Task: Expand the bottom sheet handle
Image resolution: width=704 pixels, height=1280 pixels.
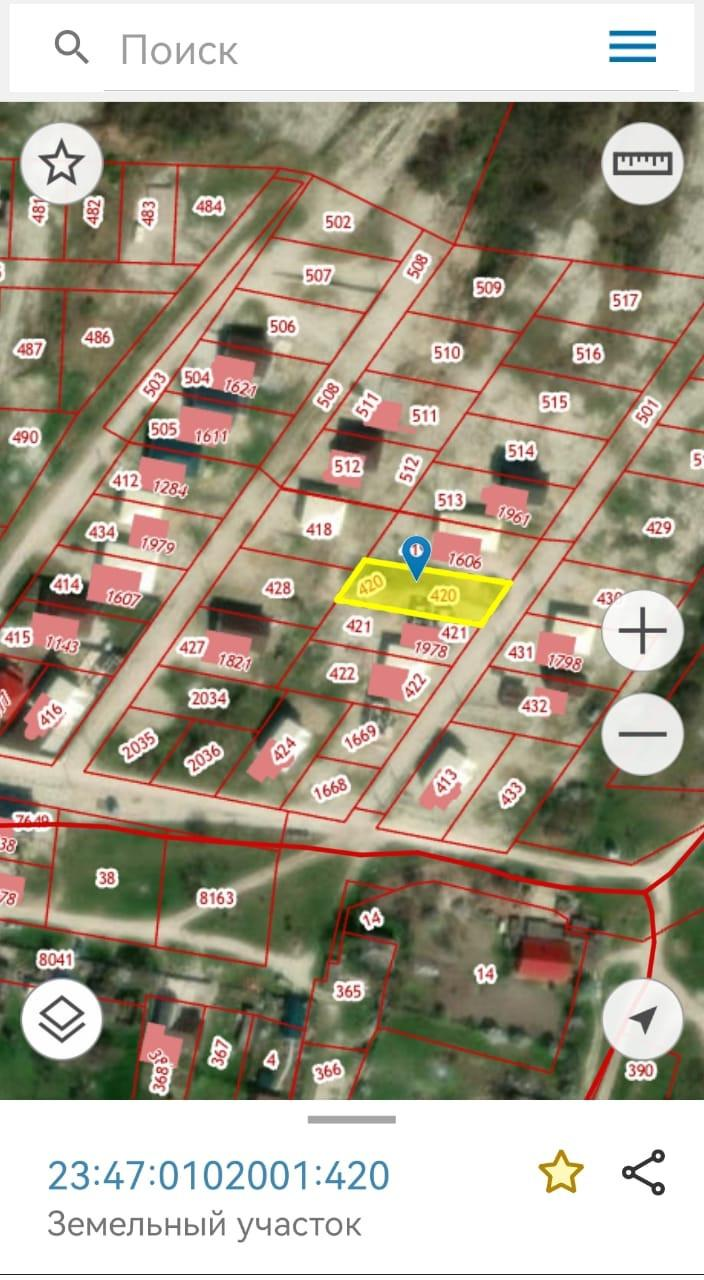Action: click(351, 1119)
